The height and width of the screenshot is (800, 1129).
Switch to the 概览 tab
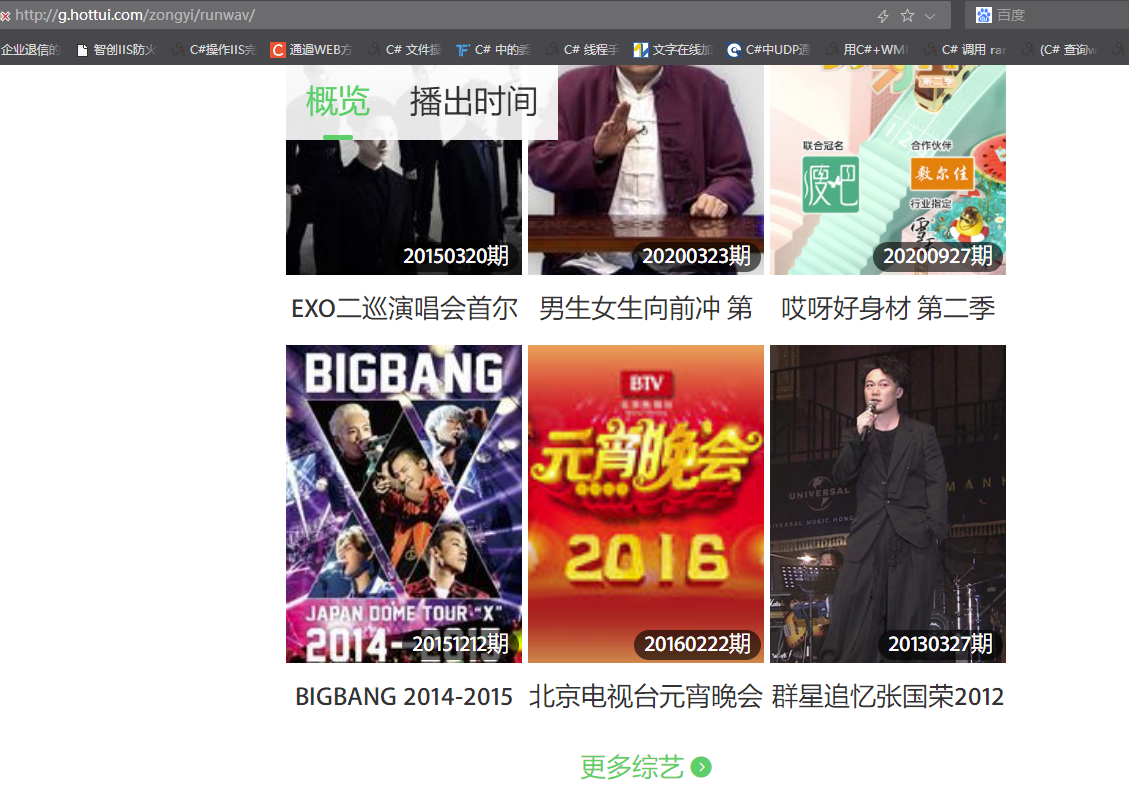(x=338, y=102)
